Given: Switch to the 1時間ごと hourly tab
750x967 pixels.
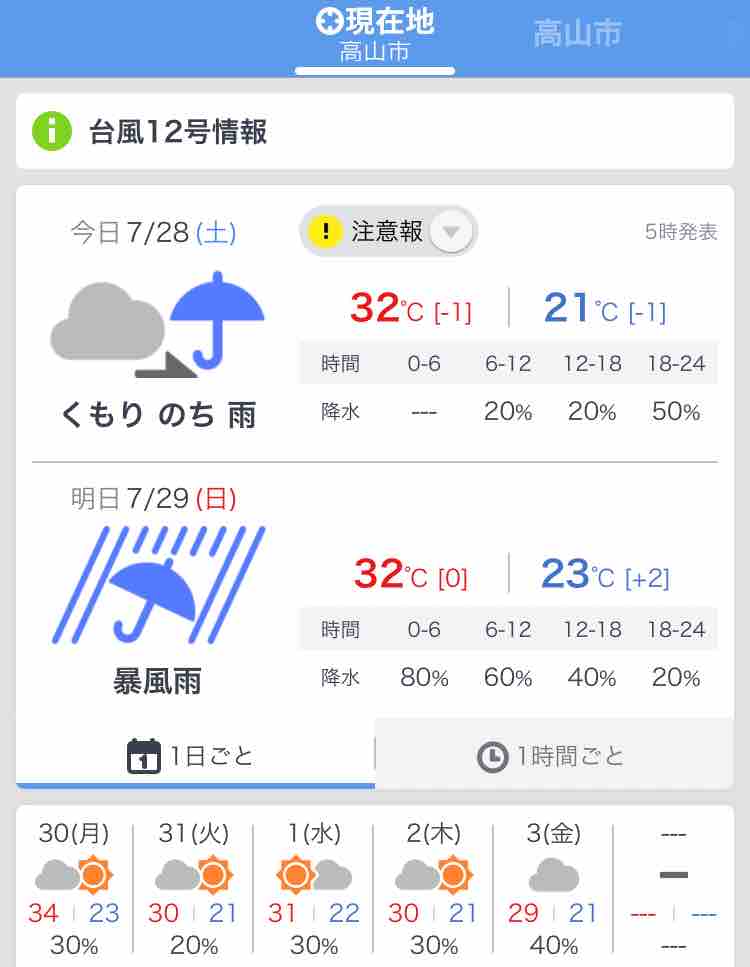Looking at the screenshot, I should coord(554,755).
